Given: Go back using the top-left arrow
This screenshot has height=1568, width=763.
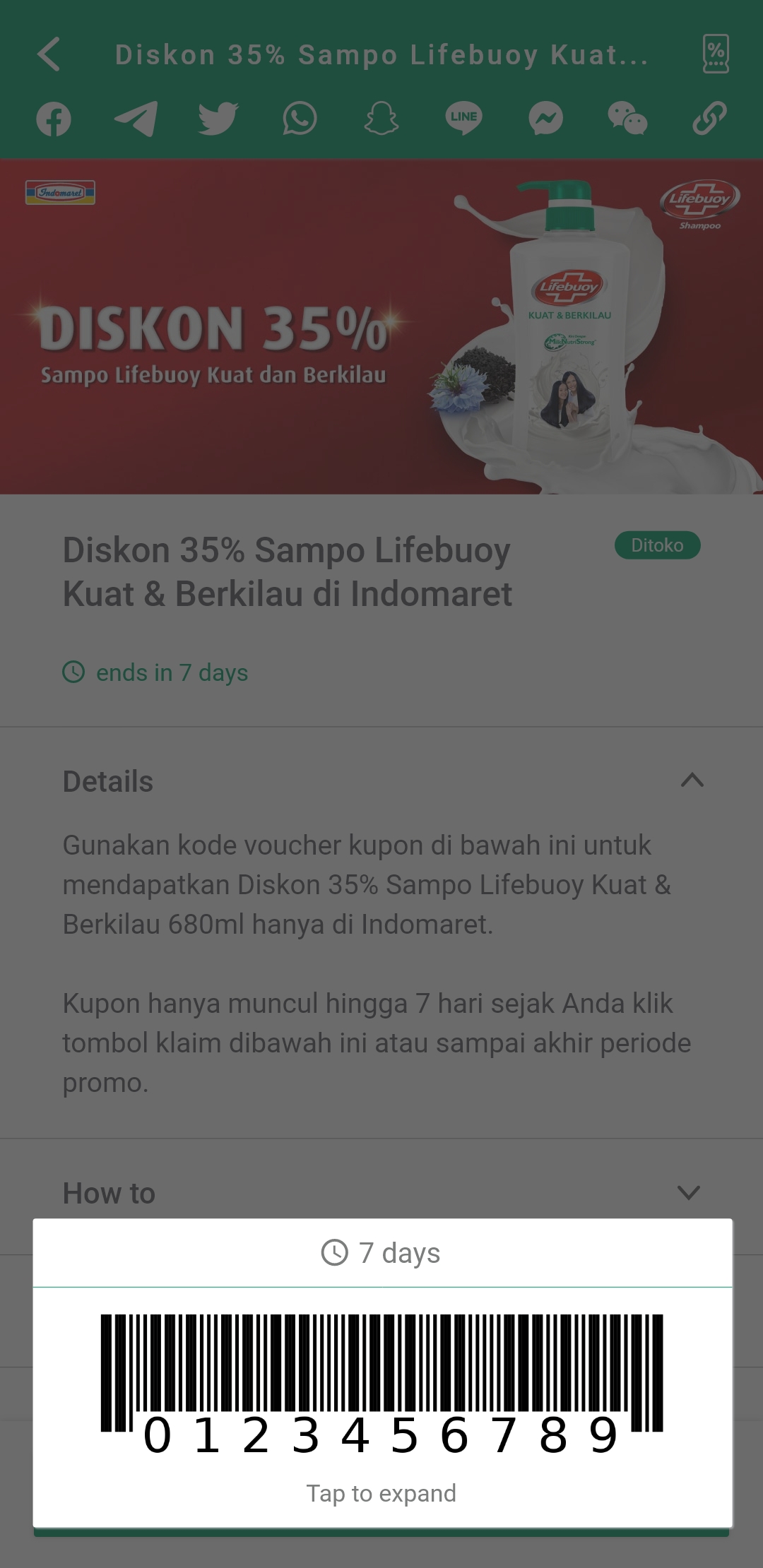Looking at the screenshot, I should click(49, 54).
